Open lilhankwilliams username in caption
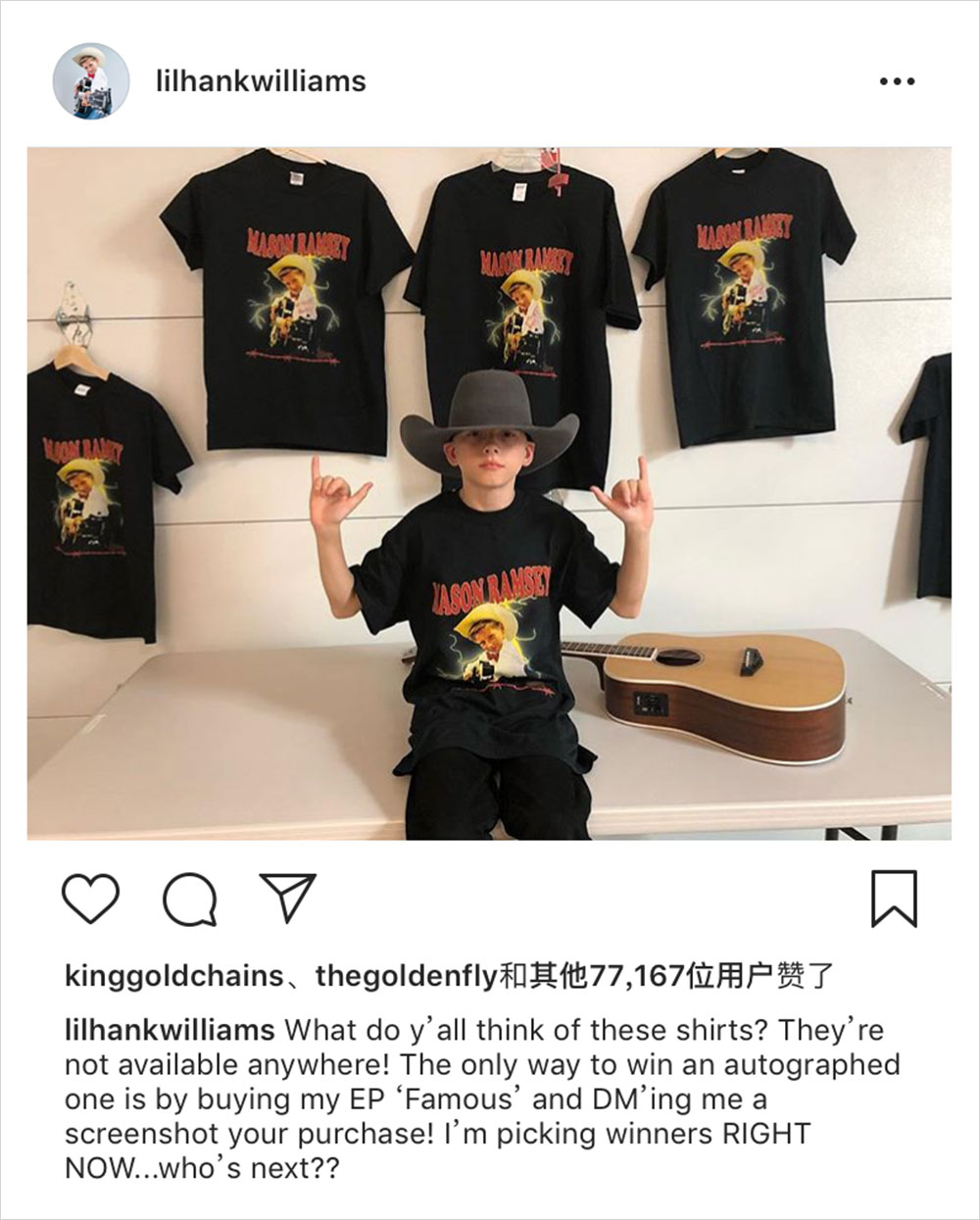This screenshot has width=980, height=1220. tap(170, 1031)
